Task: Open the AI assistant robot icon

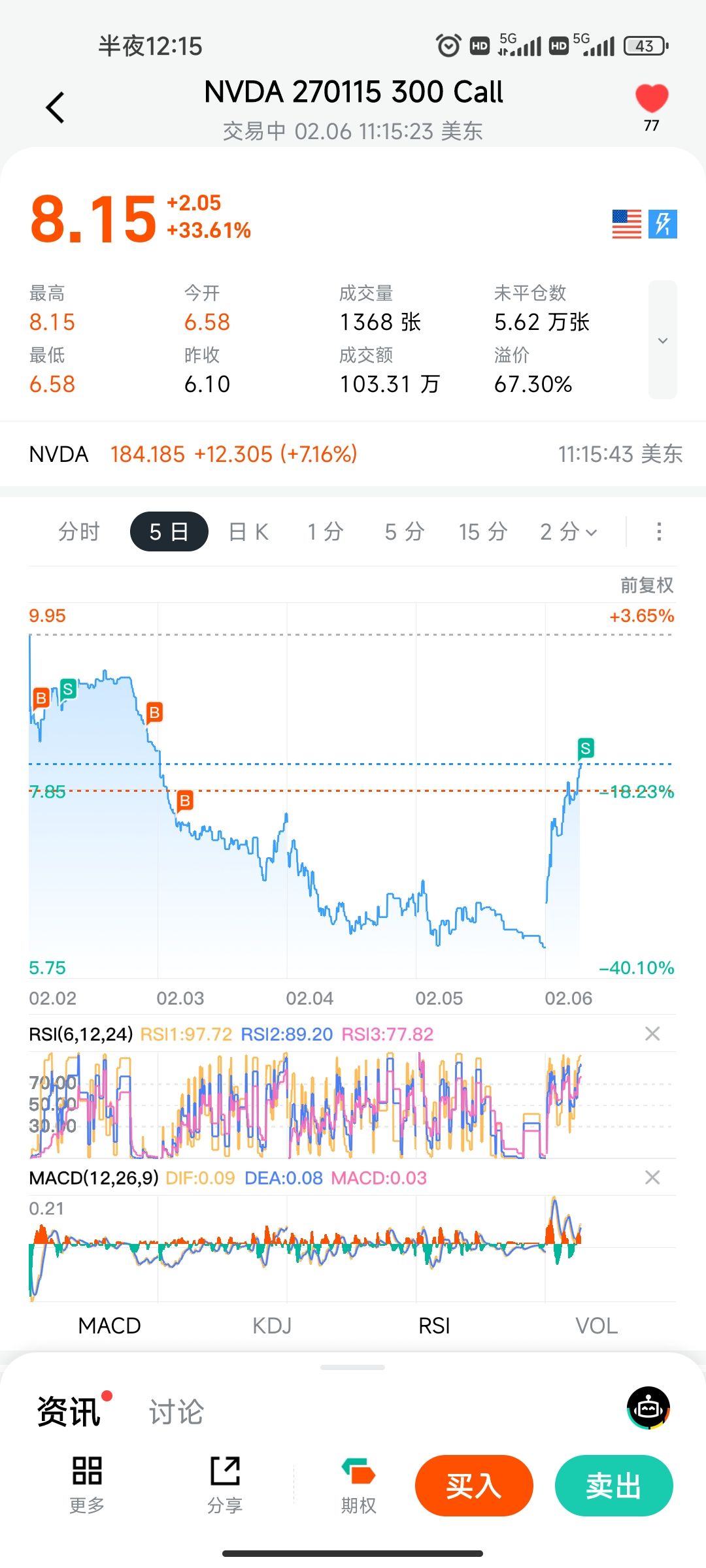Action: click(648, 1408)
